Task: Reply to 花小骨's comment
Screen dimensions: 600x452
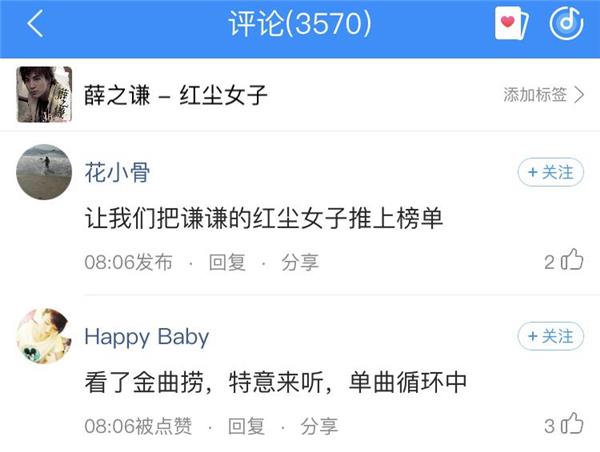Action: point(227,262)
